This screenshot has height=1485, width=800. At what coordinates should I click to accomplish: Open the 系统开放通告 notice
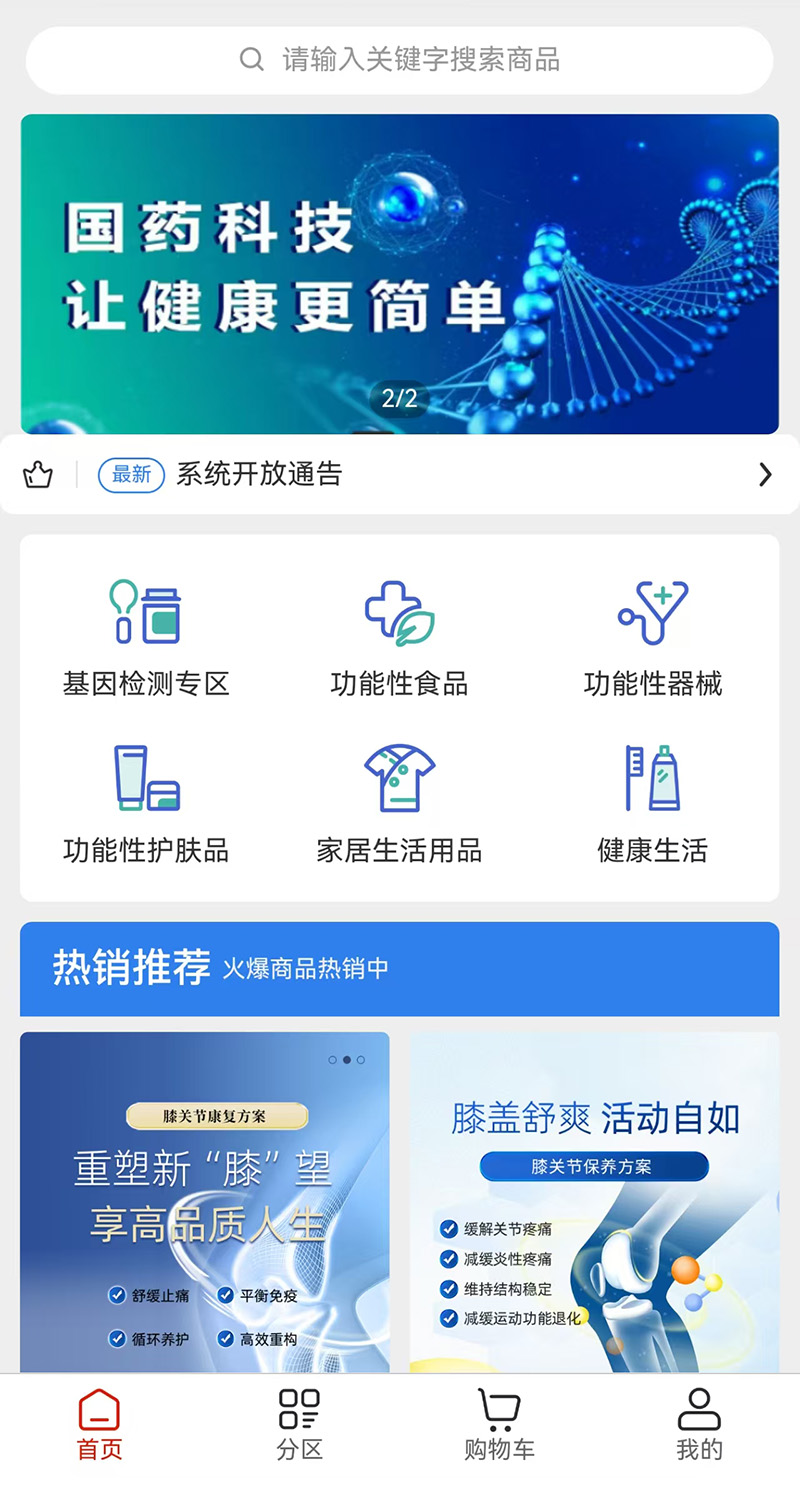coord(399,474)
